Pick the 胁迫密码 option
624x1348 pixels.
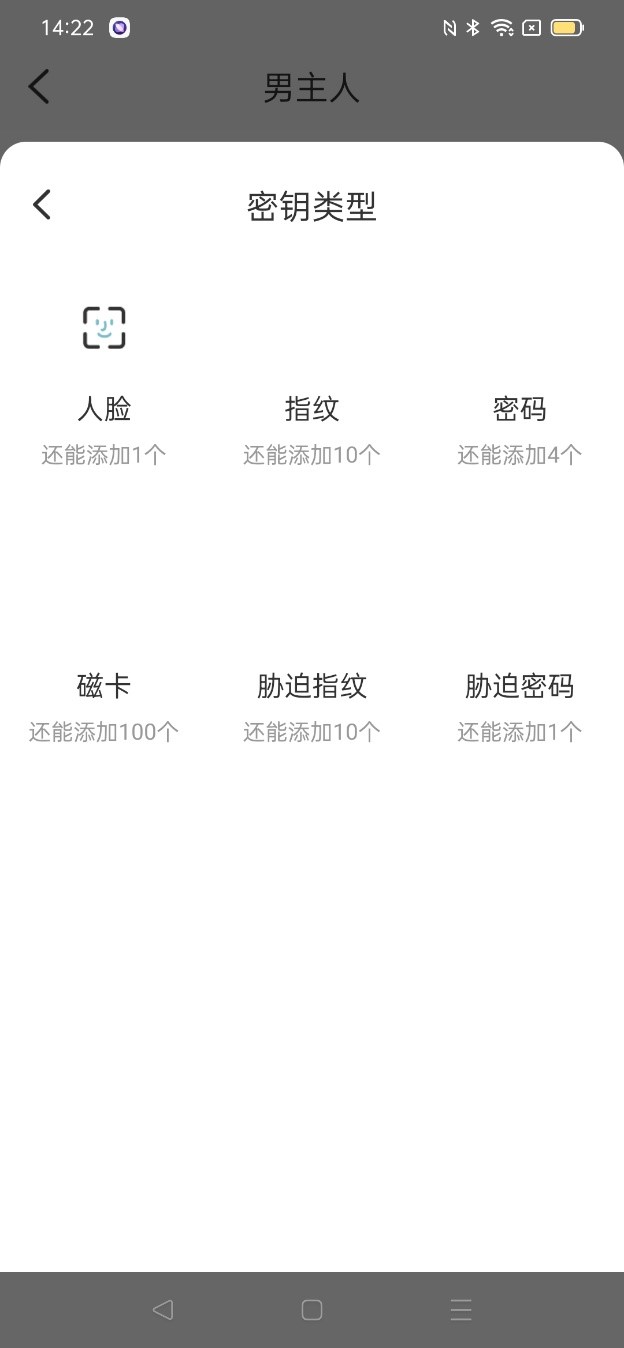(x=519, y=688)
